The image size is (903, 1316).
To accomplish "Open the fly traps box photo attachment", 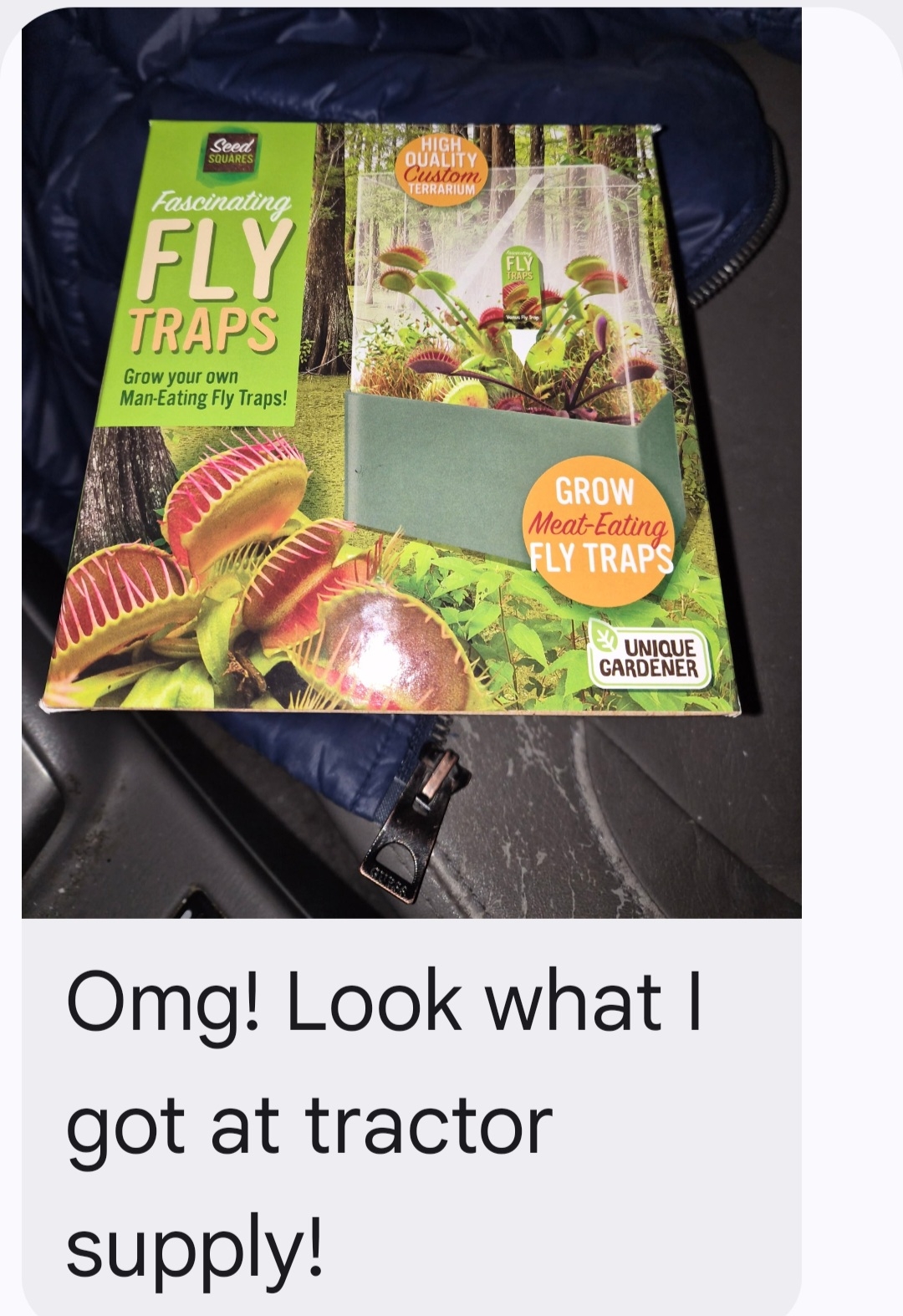I will click(411, 464).
